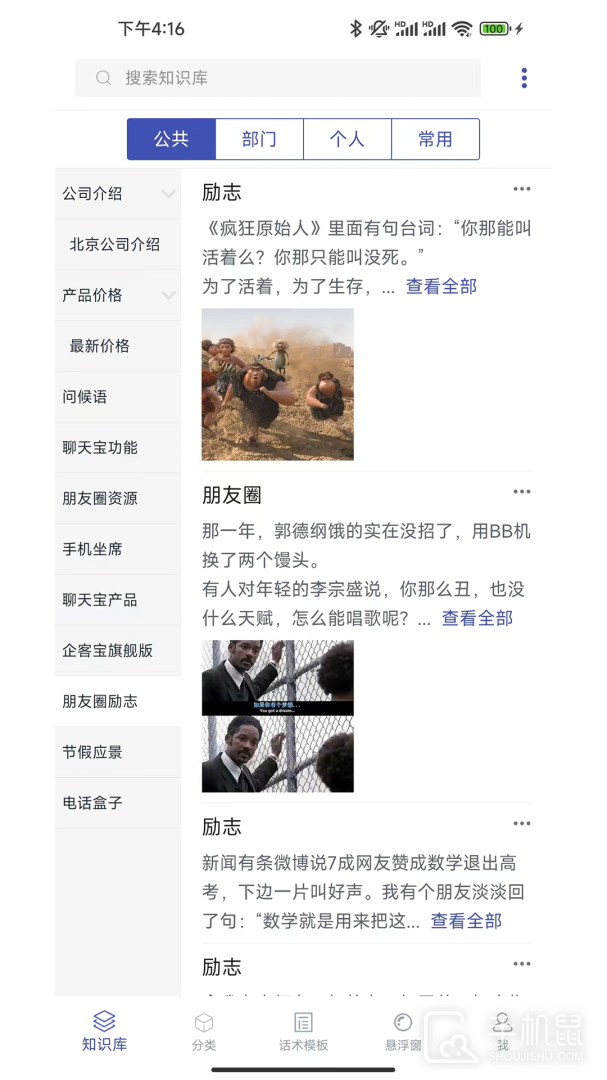Open 北京公司介绍 subcategory

(x=115, y=244)
